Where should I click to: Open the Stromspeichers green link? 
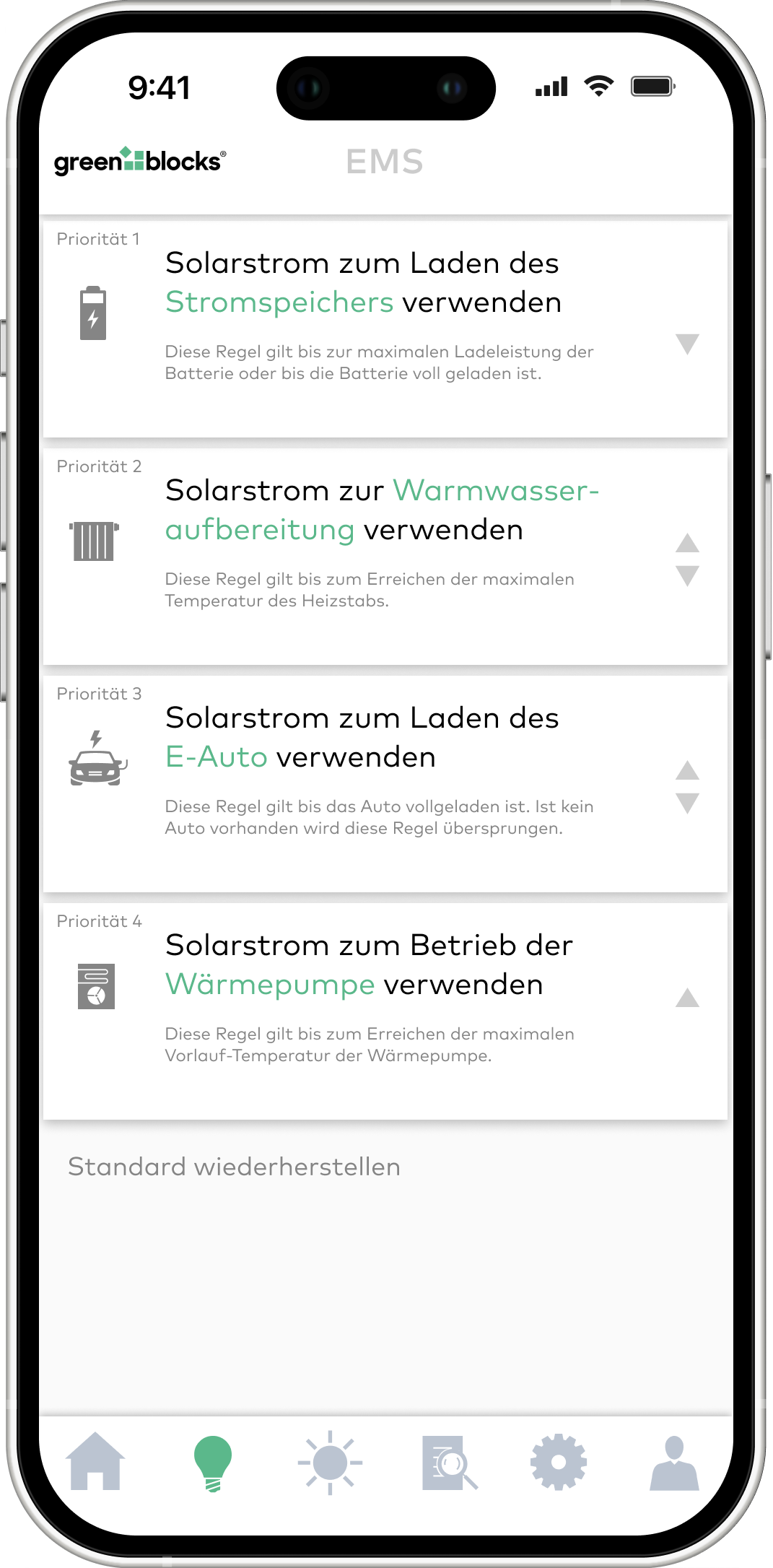(x=280, y=302)
